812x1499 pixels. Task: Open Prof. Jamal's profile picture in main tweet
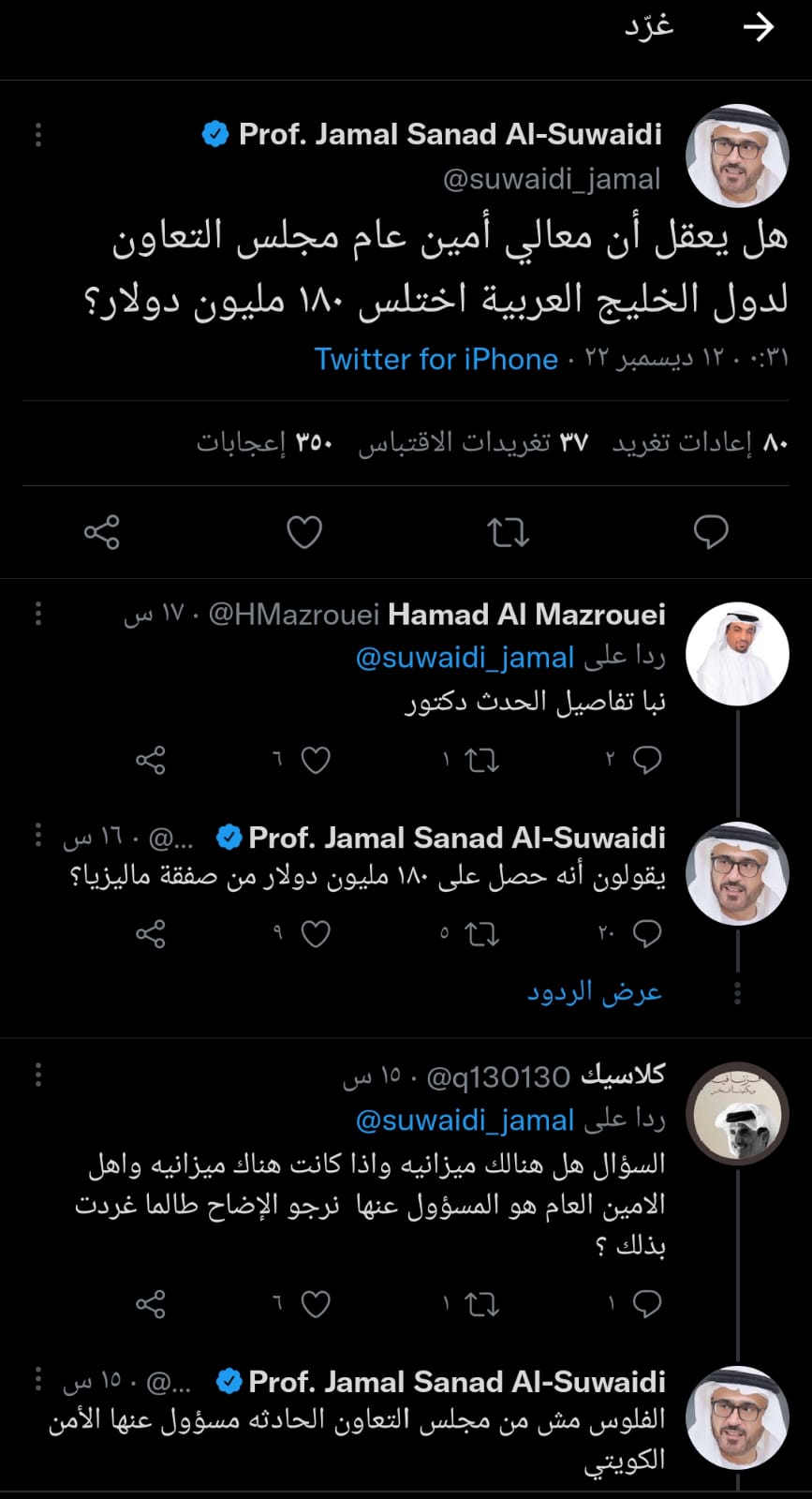(737, 156)
